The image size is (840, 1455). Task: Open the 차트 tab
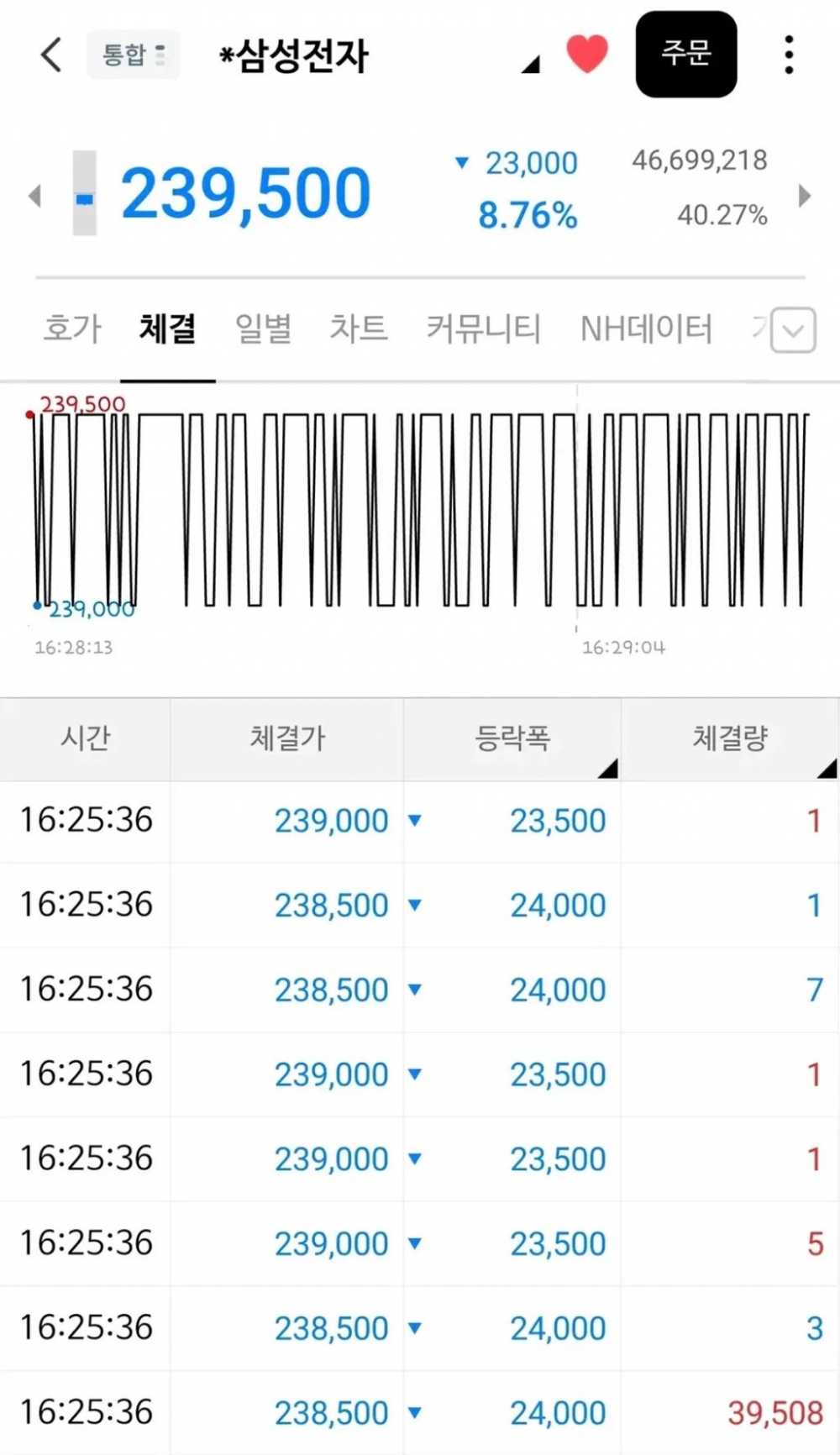(359, 328)
